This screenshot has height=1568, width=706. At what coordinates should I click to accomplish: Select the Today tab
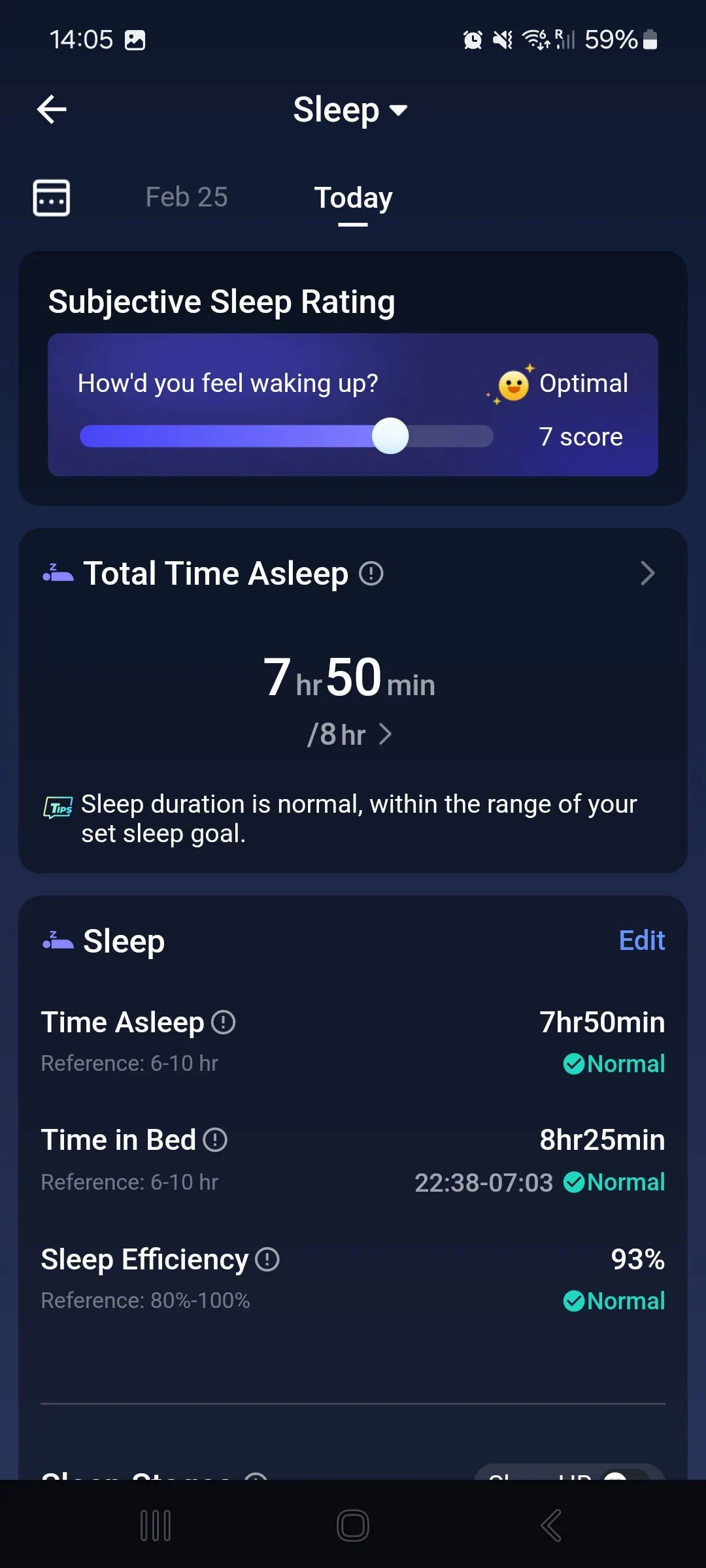coord(353,197)
